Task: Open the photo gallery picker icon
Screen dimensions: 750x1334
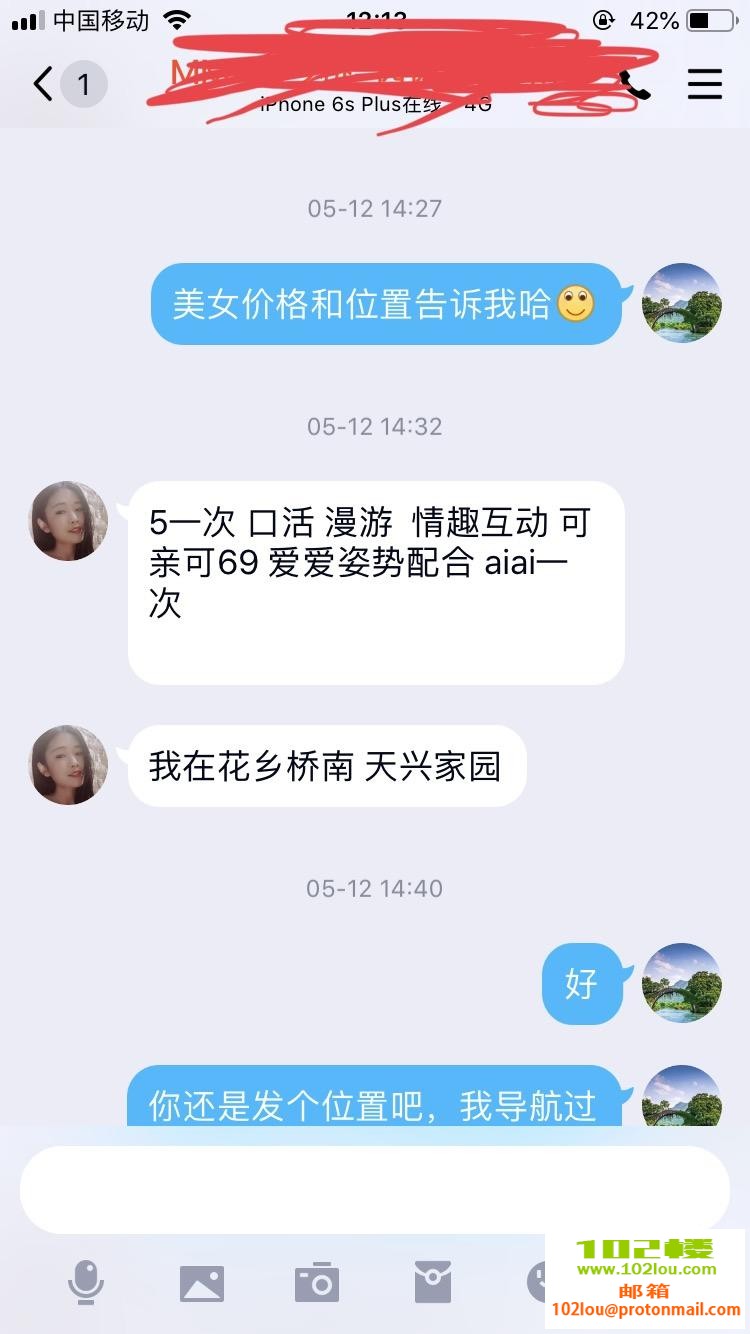Action: pyautogui.click(x=202, y=1282)
